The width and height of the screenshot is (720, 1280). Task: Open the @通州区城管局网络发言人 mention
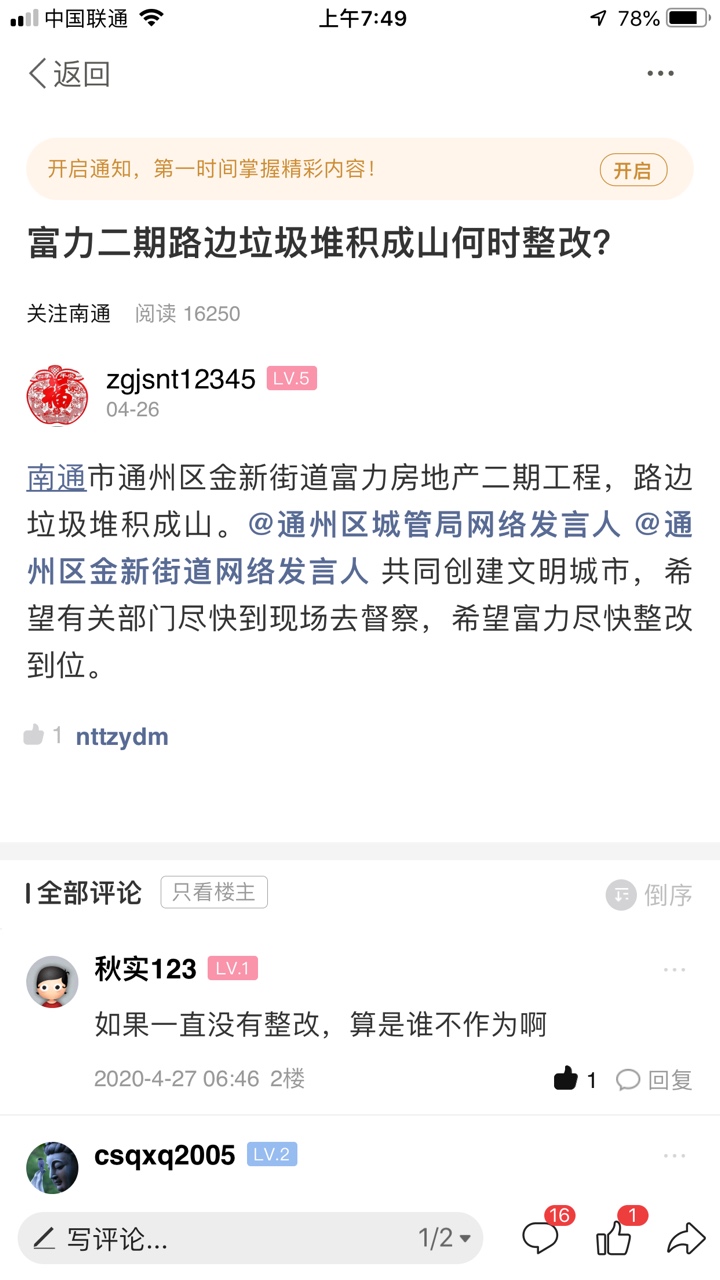(435, 525)
